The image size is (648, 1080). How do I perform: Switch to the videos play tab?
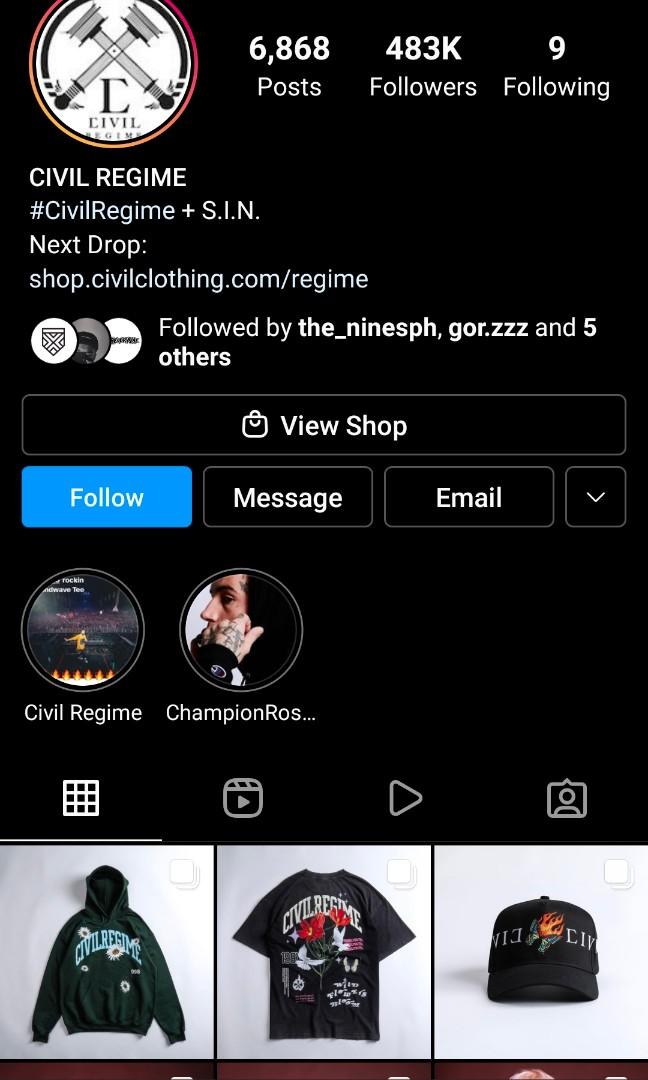click(405, 798)
